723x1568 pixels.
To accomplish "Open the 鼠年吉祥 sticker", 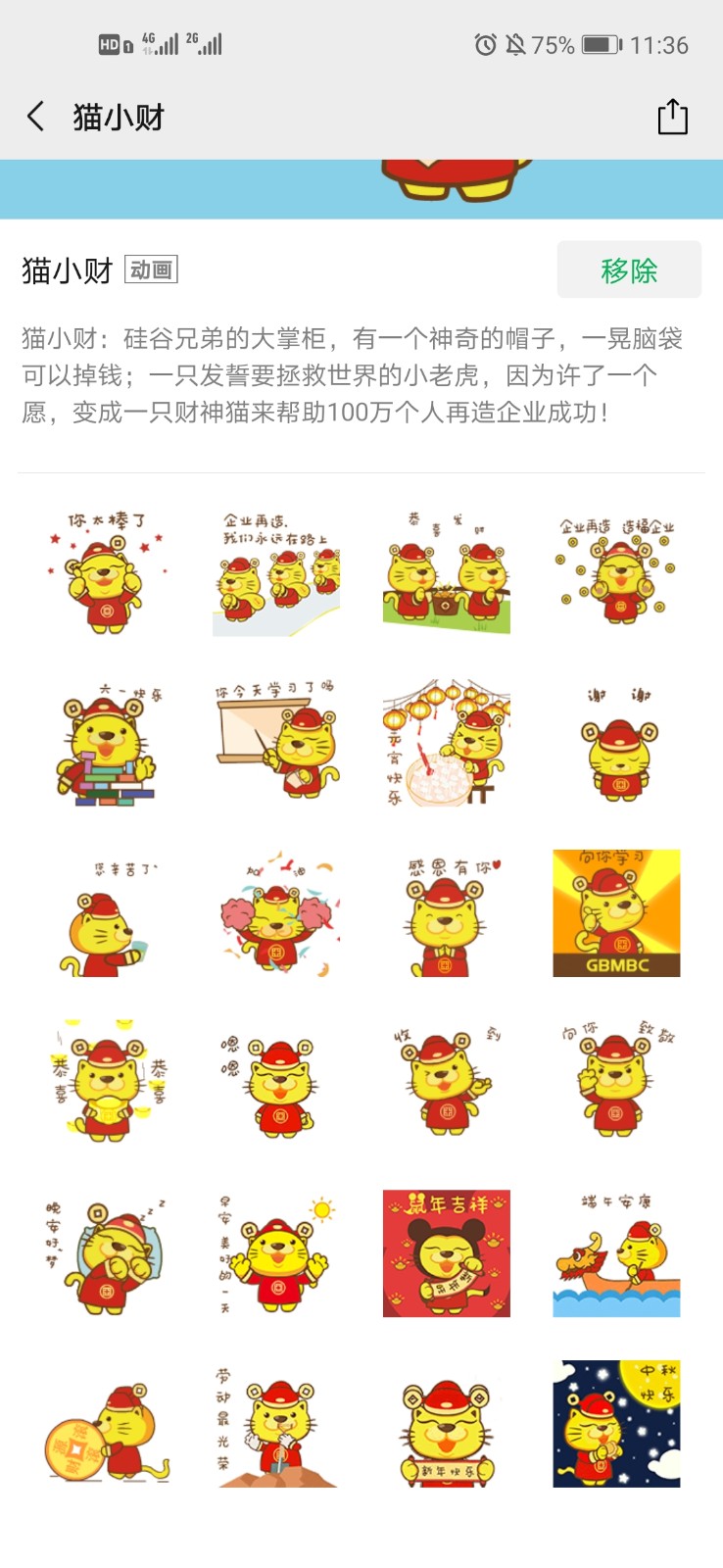I will tap(447, 1253).
